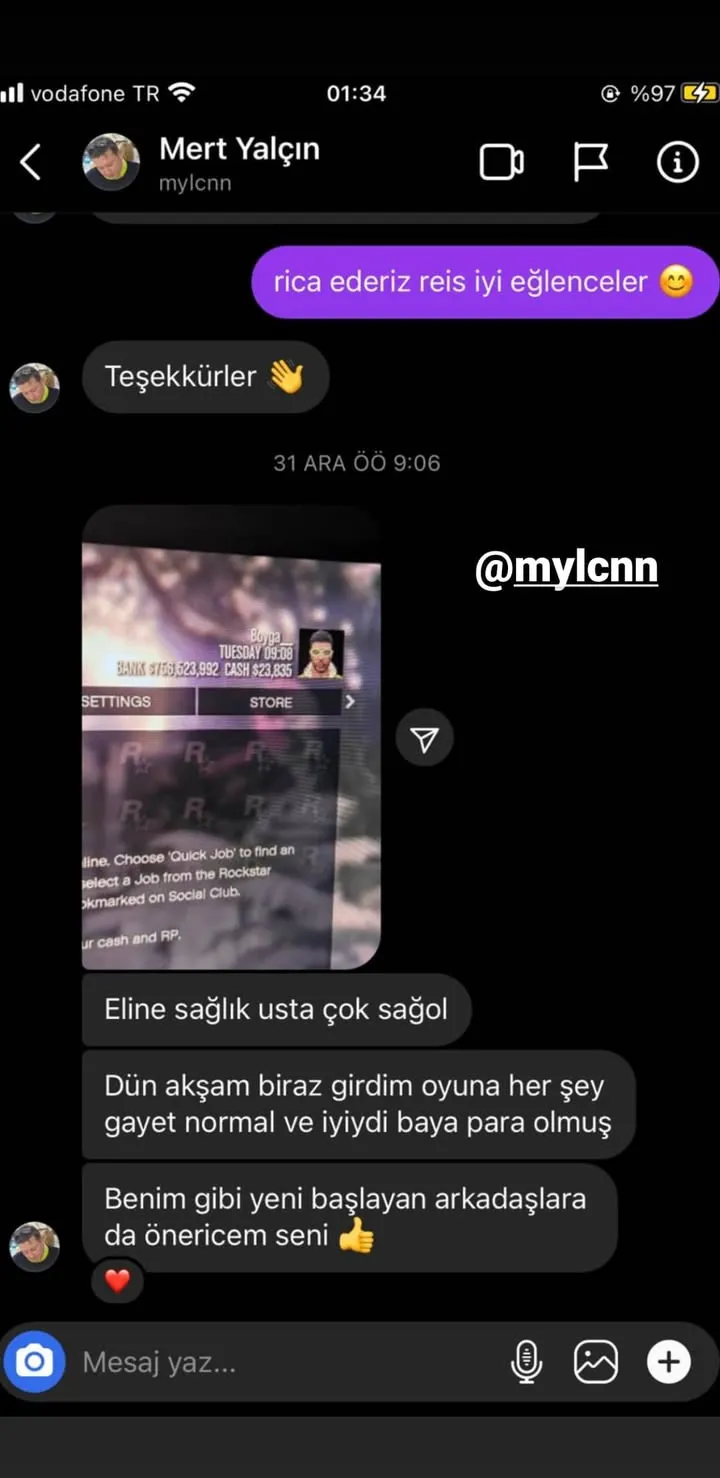Open the conversation info details
The width and height of the screenshot is (720, 1478).
[x=677, y=162]
